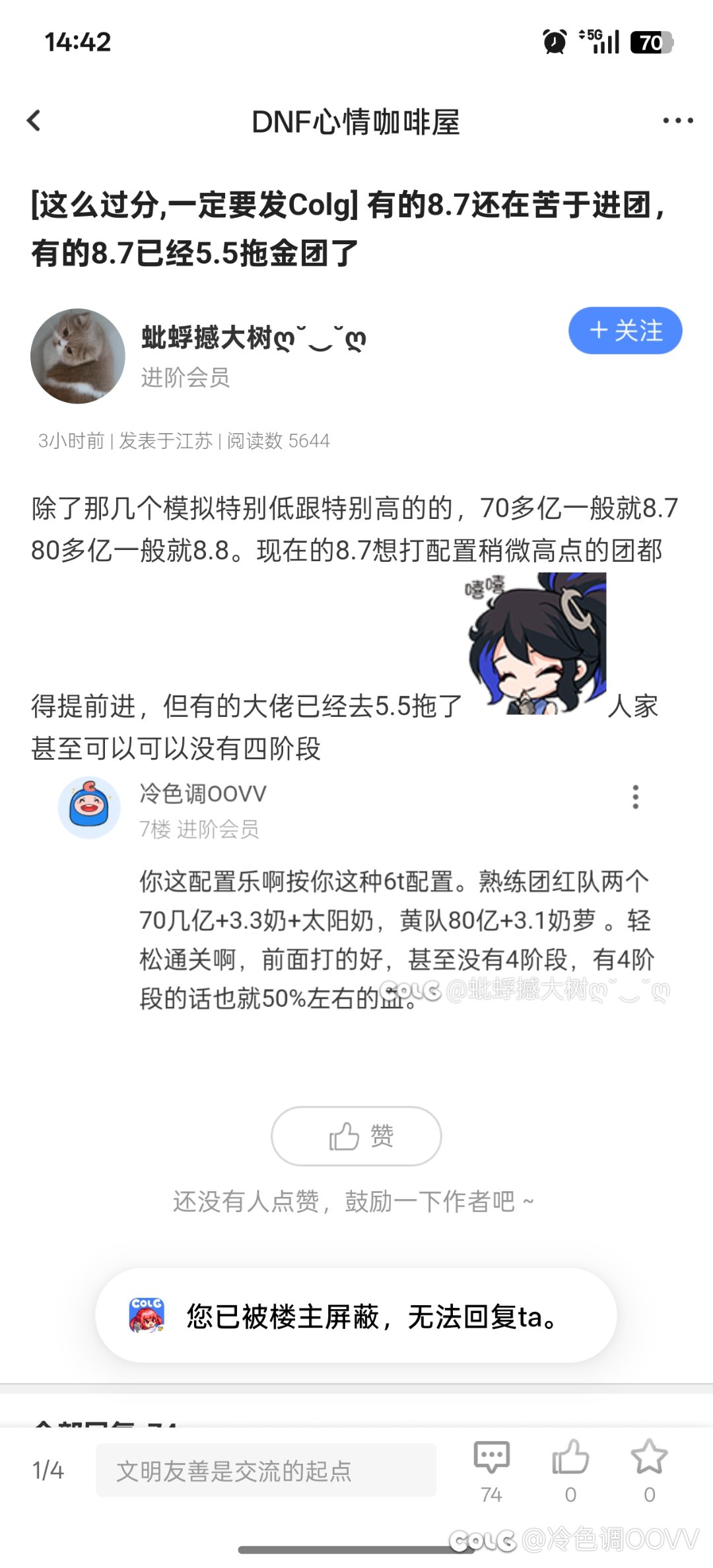Tap the alarm clock status bar icon
The height and width of the screenshot is (1568, 713).
point(553,42)
